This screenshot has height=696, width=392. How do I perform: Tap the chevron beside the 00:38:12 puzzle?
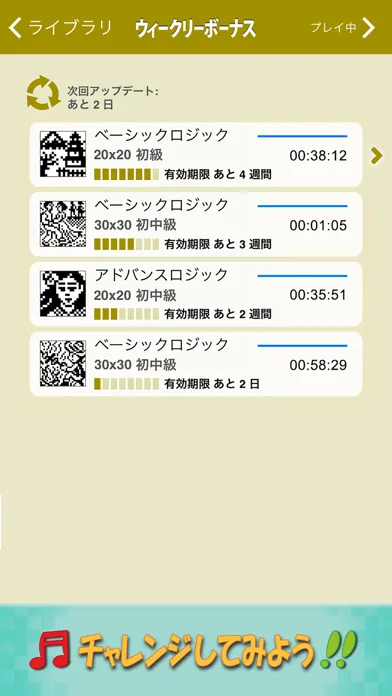point(376,155)
